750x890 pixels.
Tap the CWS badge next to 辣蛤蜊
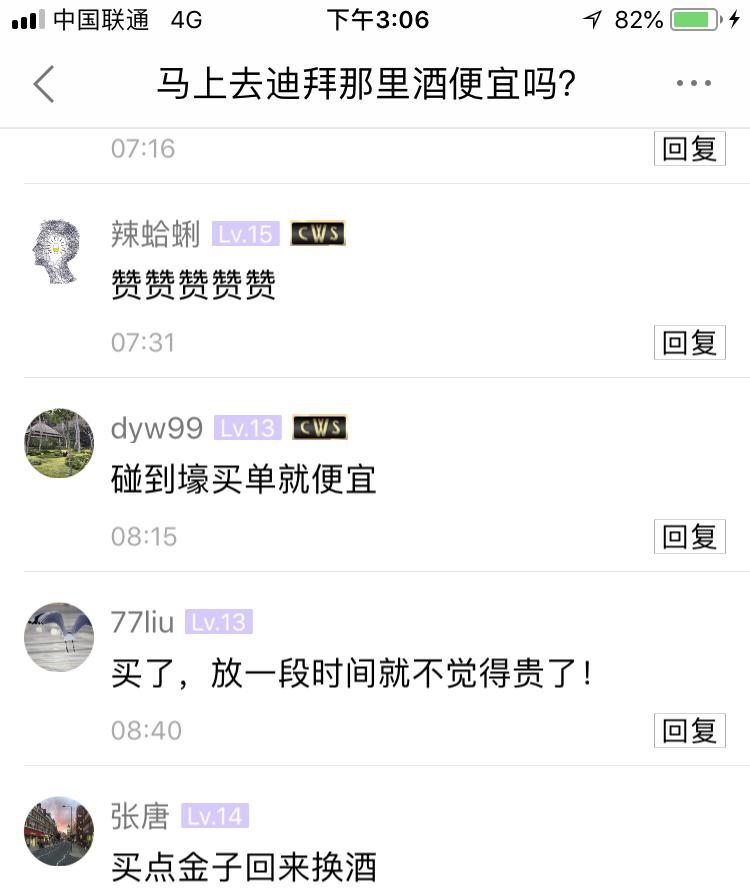pyautogui.click(x=317, y=233)
